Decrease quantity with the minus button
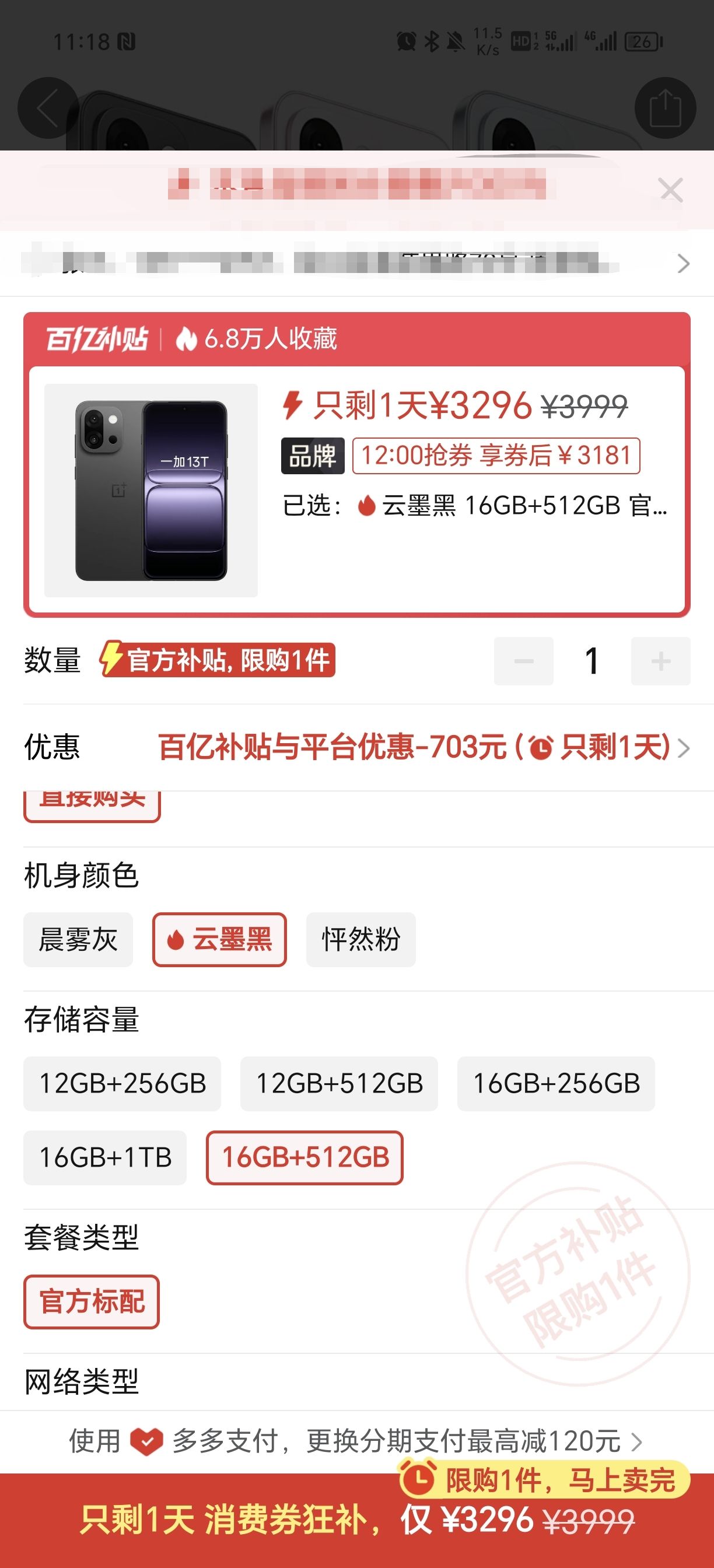714x1568 pixels. pyautogui.click(x=523, y=661)
